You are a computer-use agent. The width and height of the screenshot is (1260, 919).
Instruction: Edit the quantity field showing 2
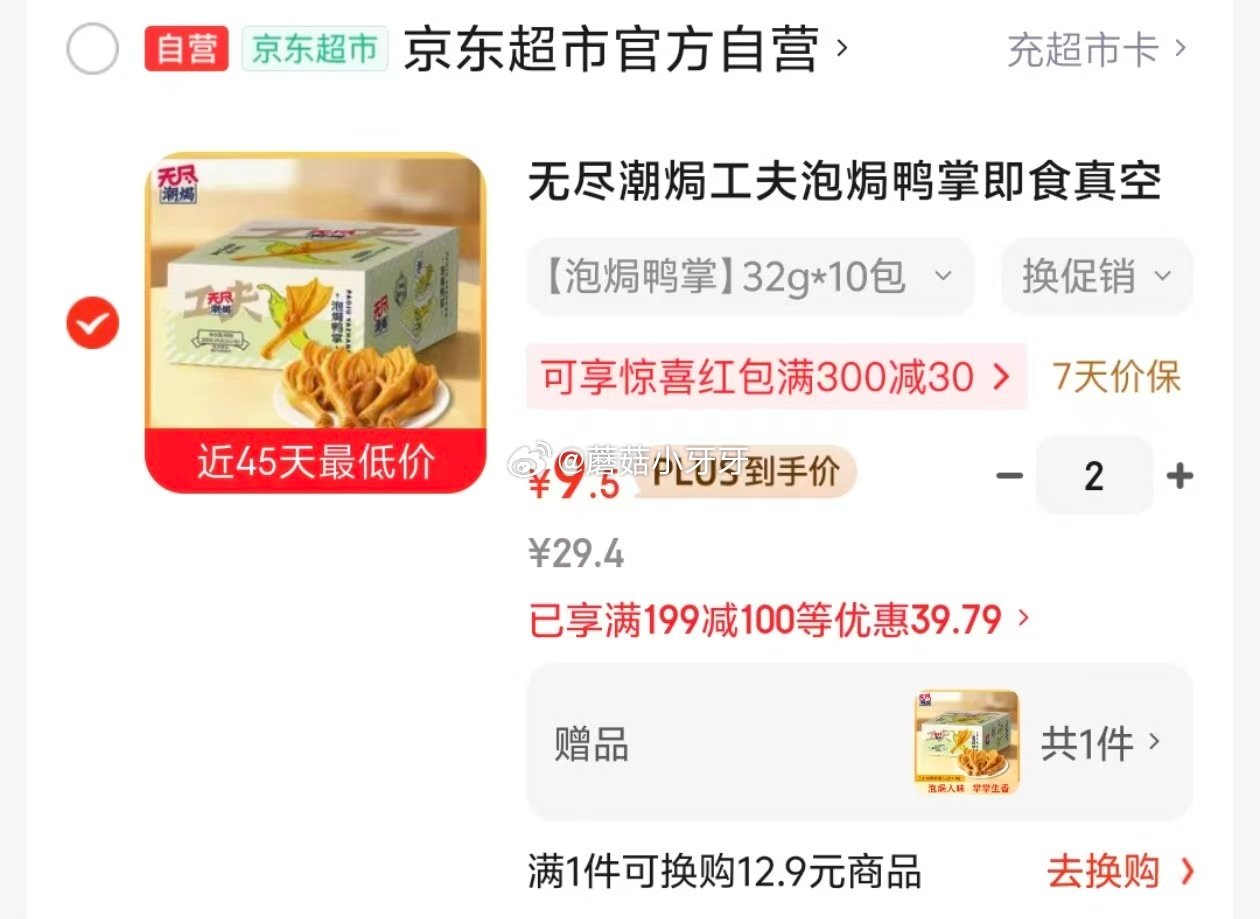[x=1093, y=476]
